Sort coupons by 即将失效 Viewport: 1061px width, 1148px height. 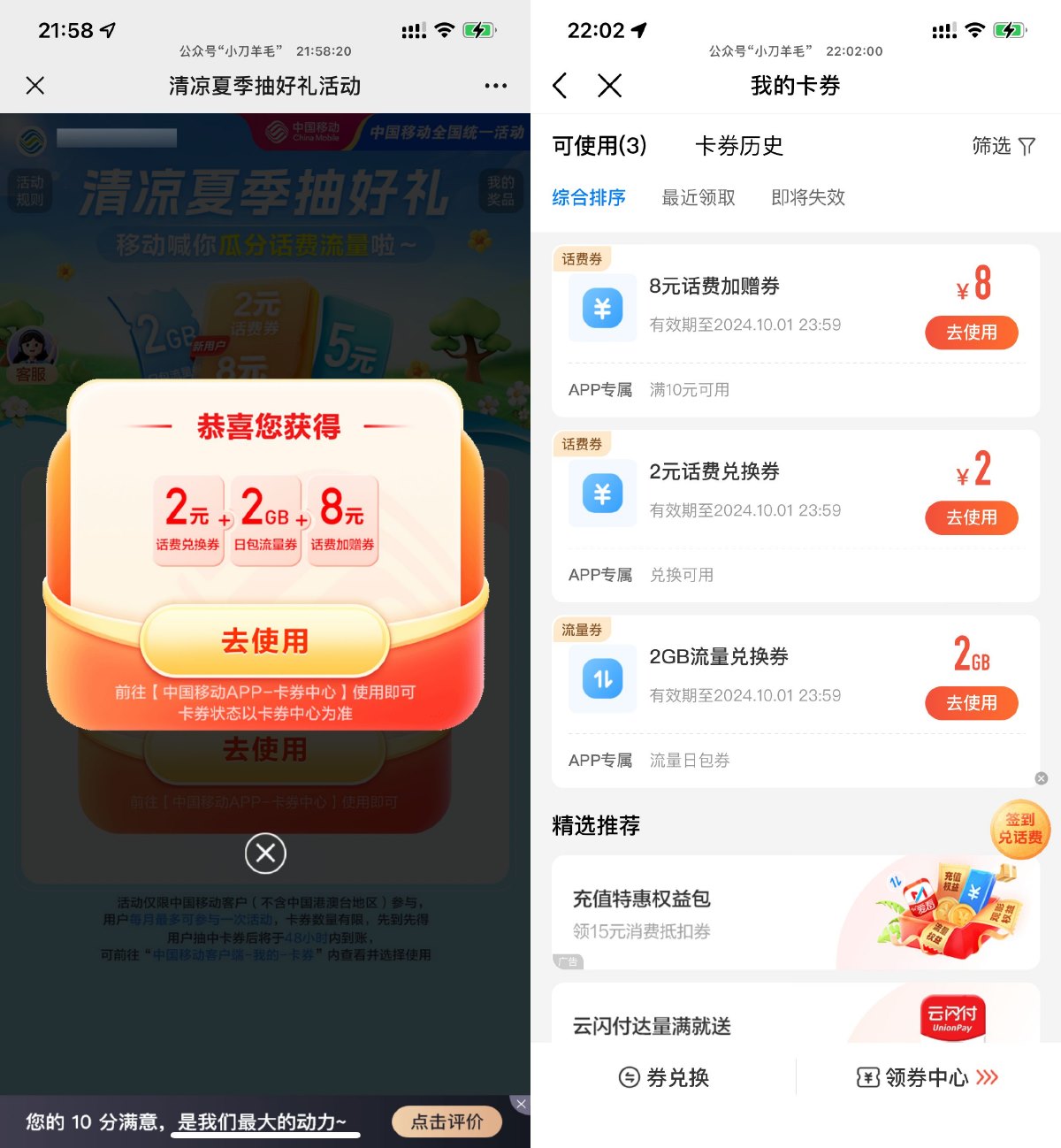(x=808, y=197)
